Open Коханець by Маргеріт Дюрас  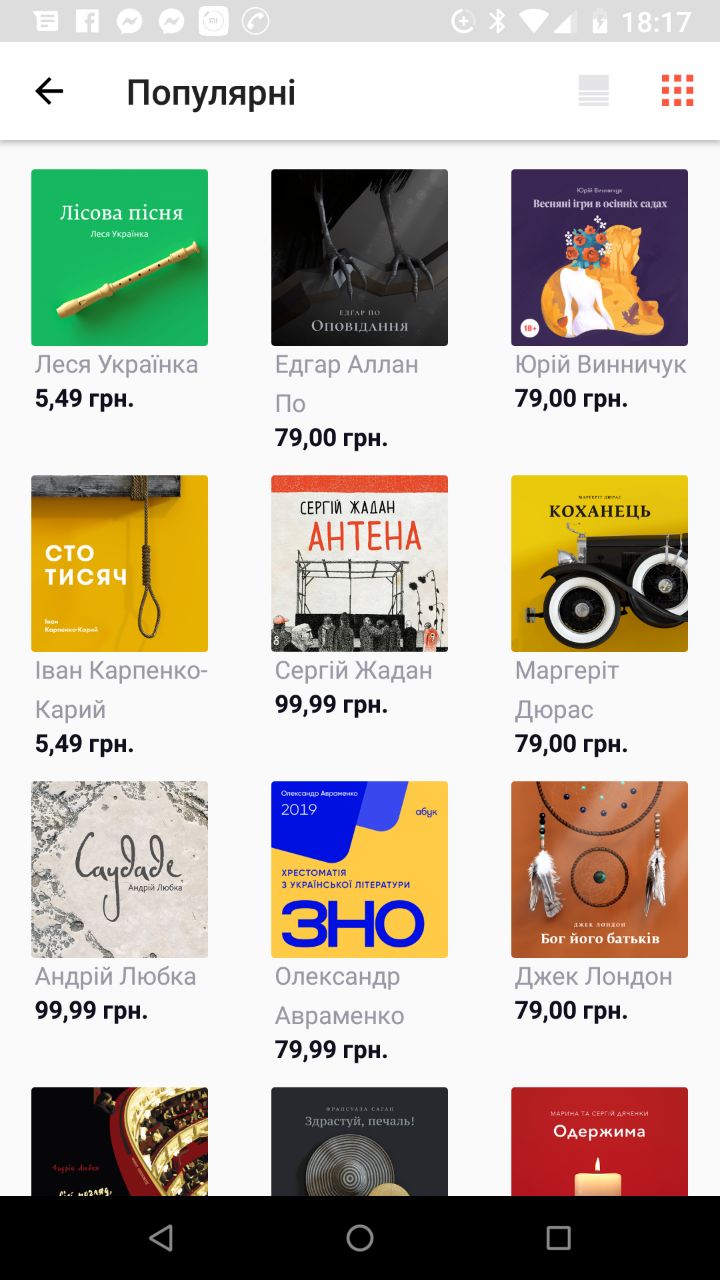tap(599, 563)
